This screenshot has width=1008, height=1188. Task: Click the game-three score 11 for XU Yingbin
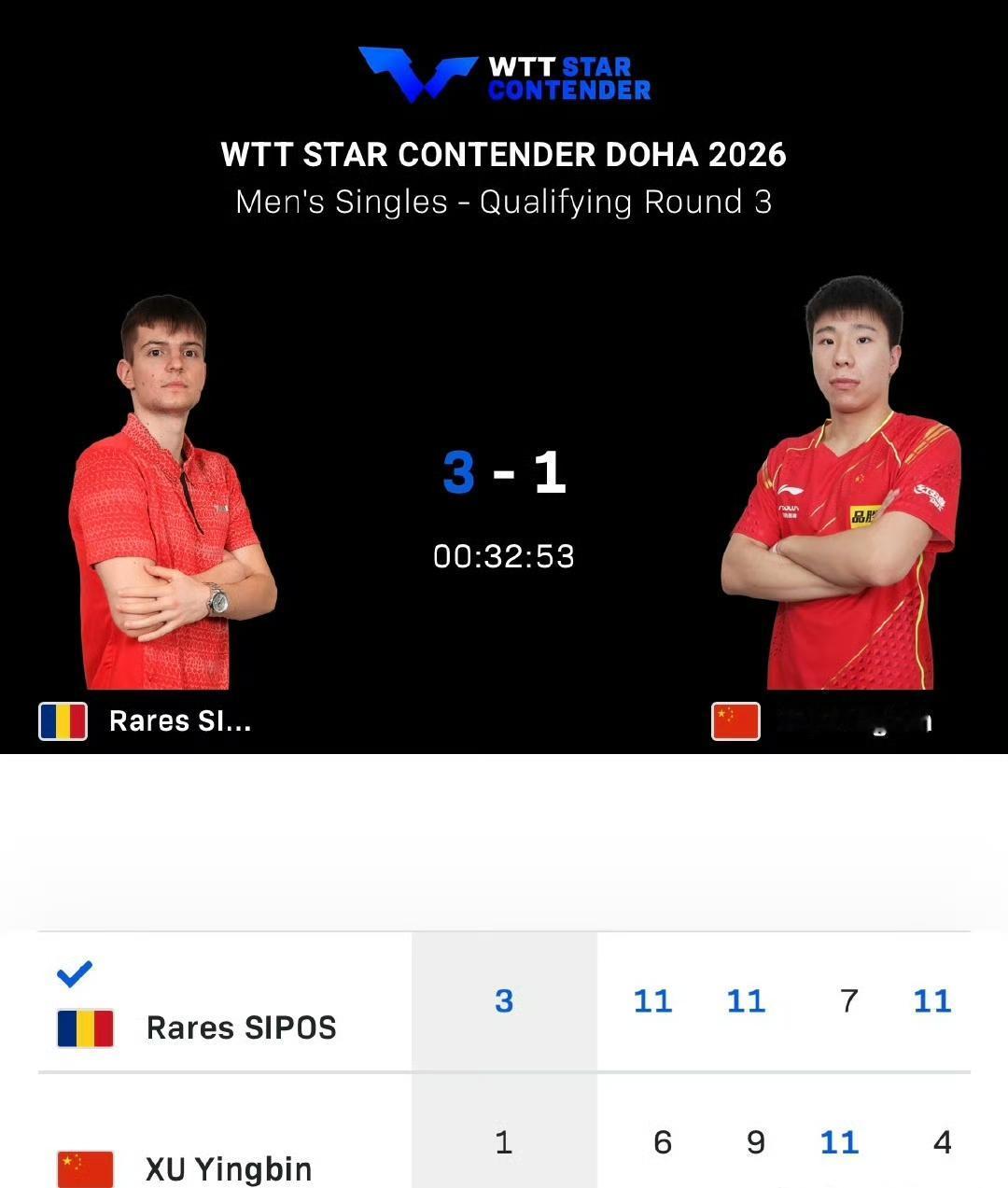(x=840, y=1141)
